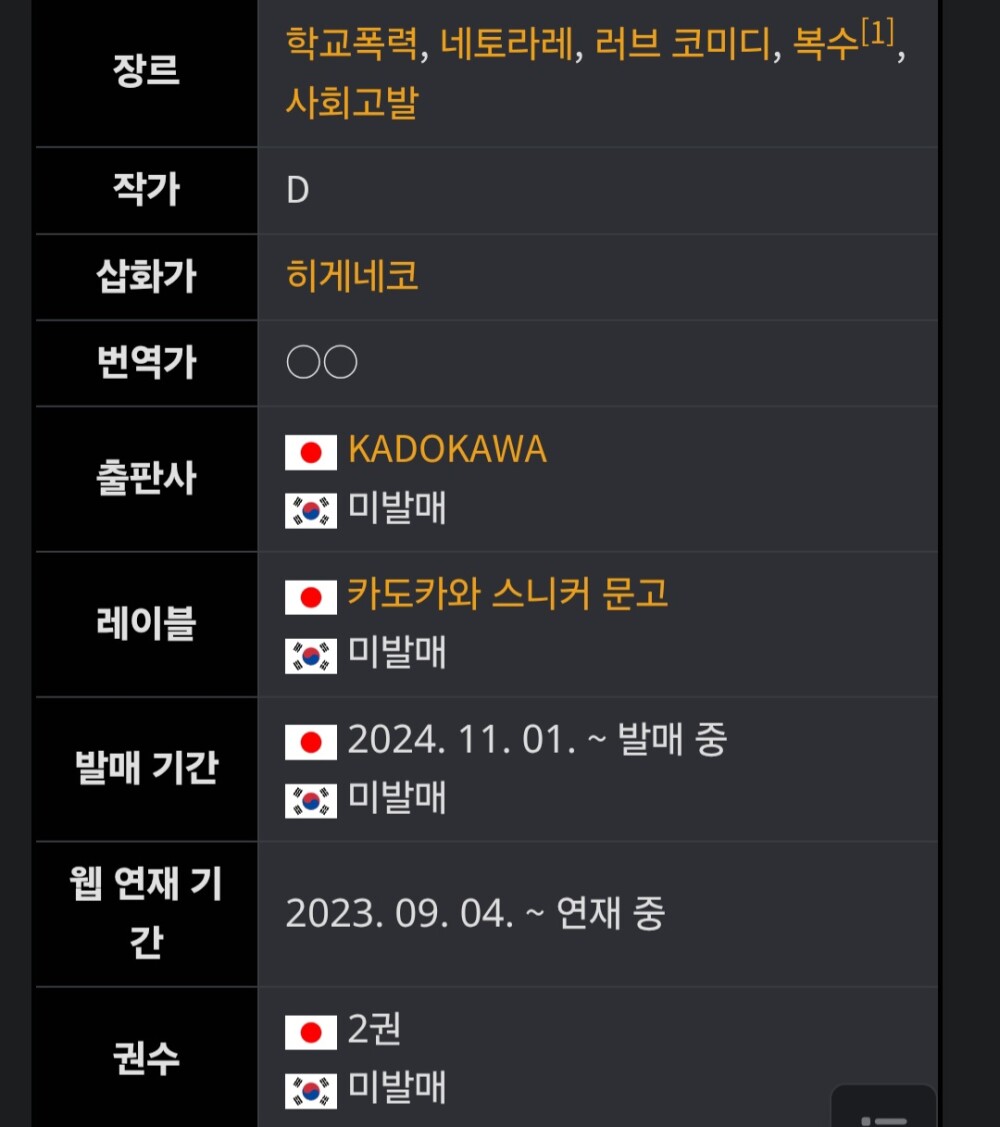Open the 사회고발 genre link
The width and height of the screenshot is (1000, 1127).
click(351, 102)
